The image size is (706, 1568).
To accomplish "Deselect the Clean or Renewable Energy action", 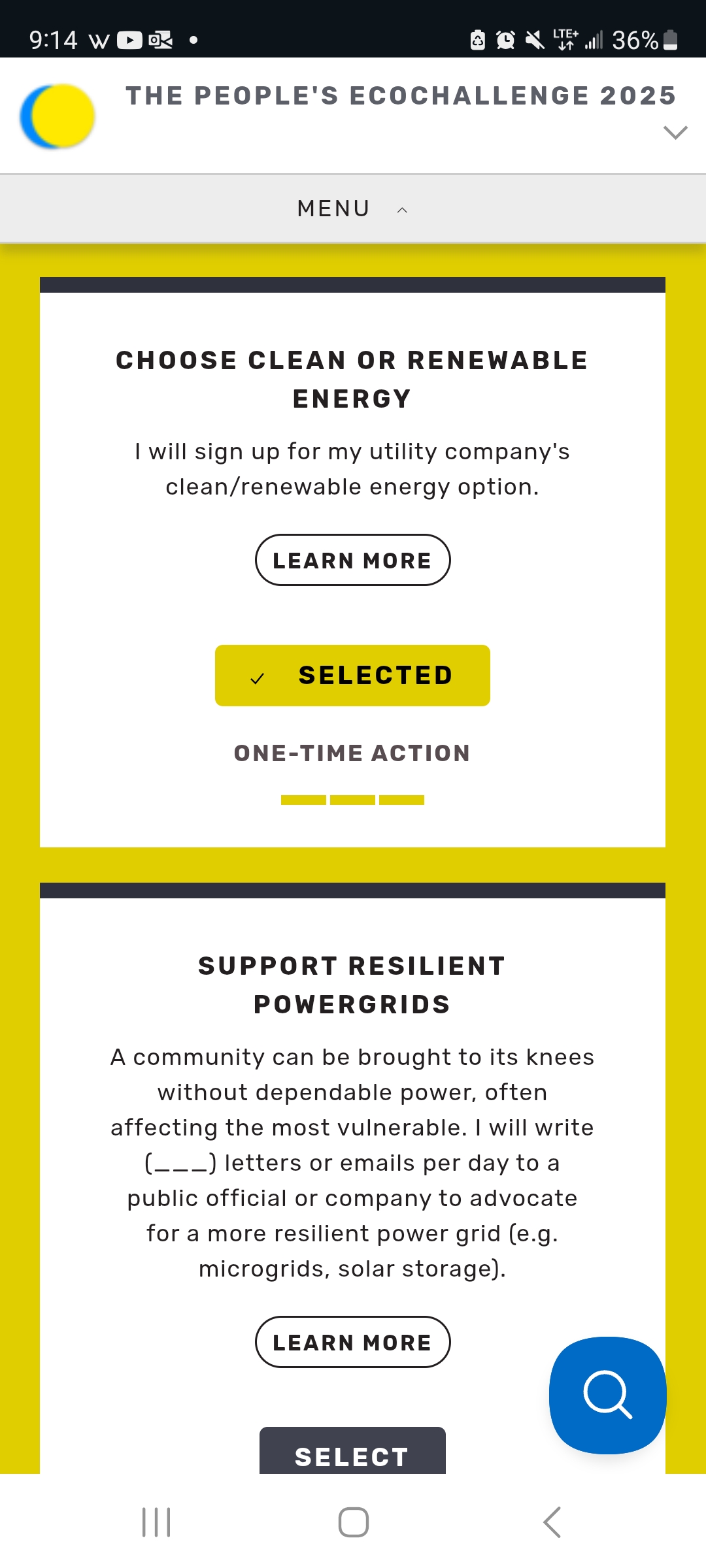I will coord(352,676).
